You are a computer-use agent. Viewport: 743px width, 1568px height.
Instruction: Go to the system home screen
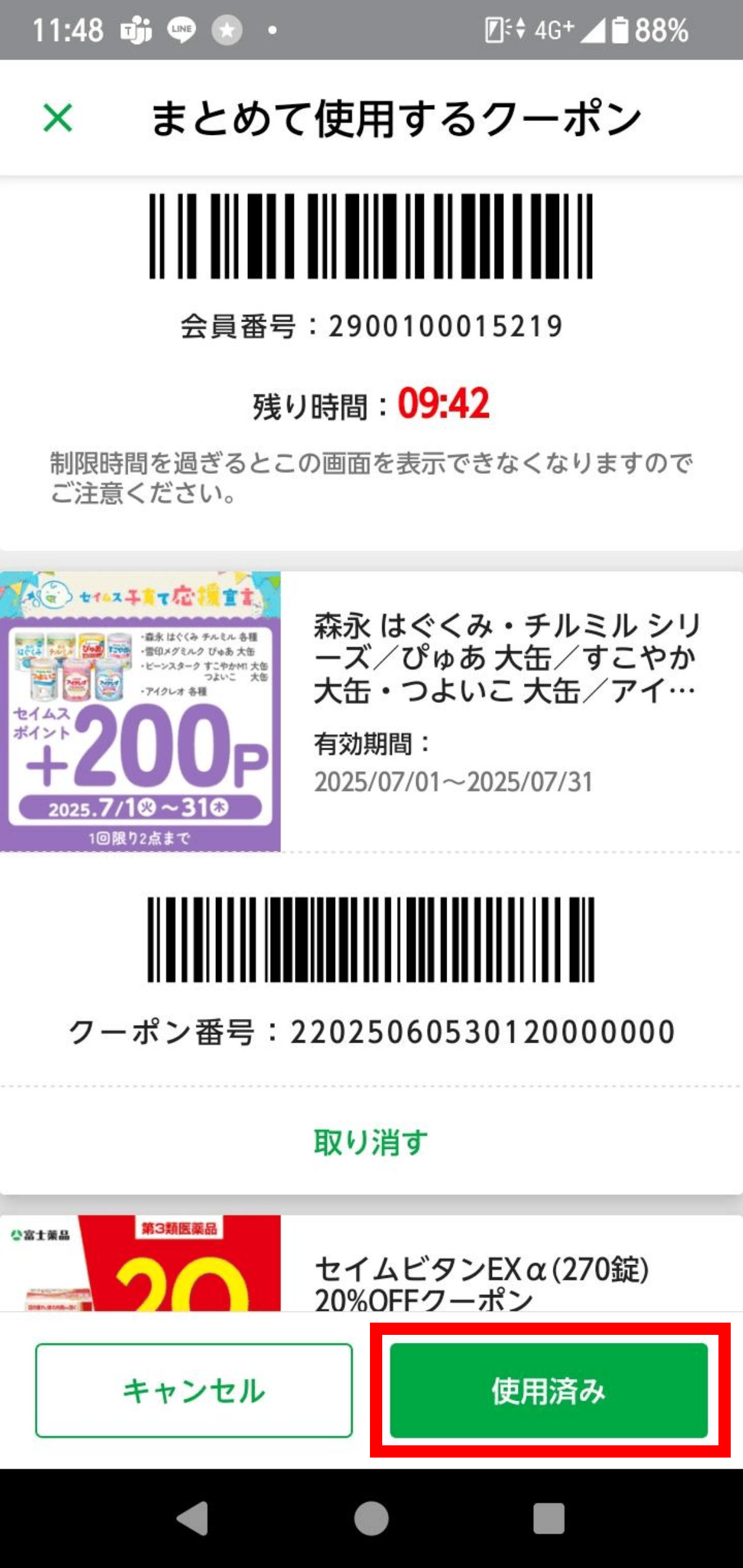[x=371, y=1519]
